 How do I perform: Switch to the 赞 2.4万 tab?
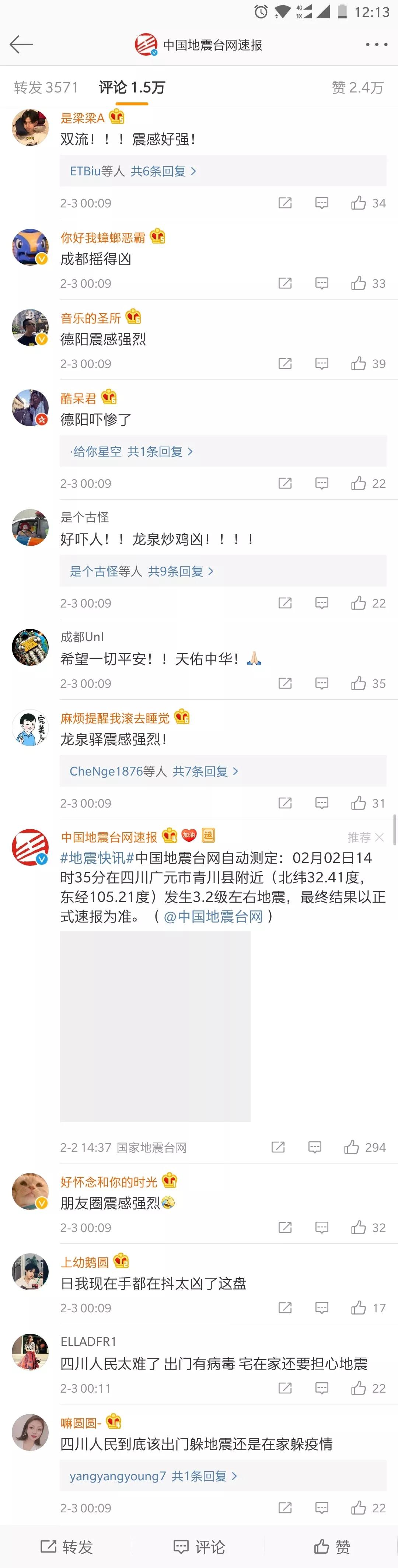pyautogui.click(x=358, y=88)
